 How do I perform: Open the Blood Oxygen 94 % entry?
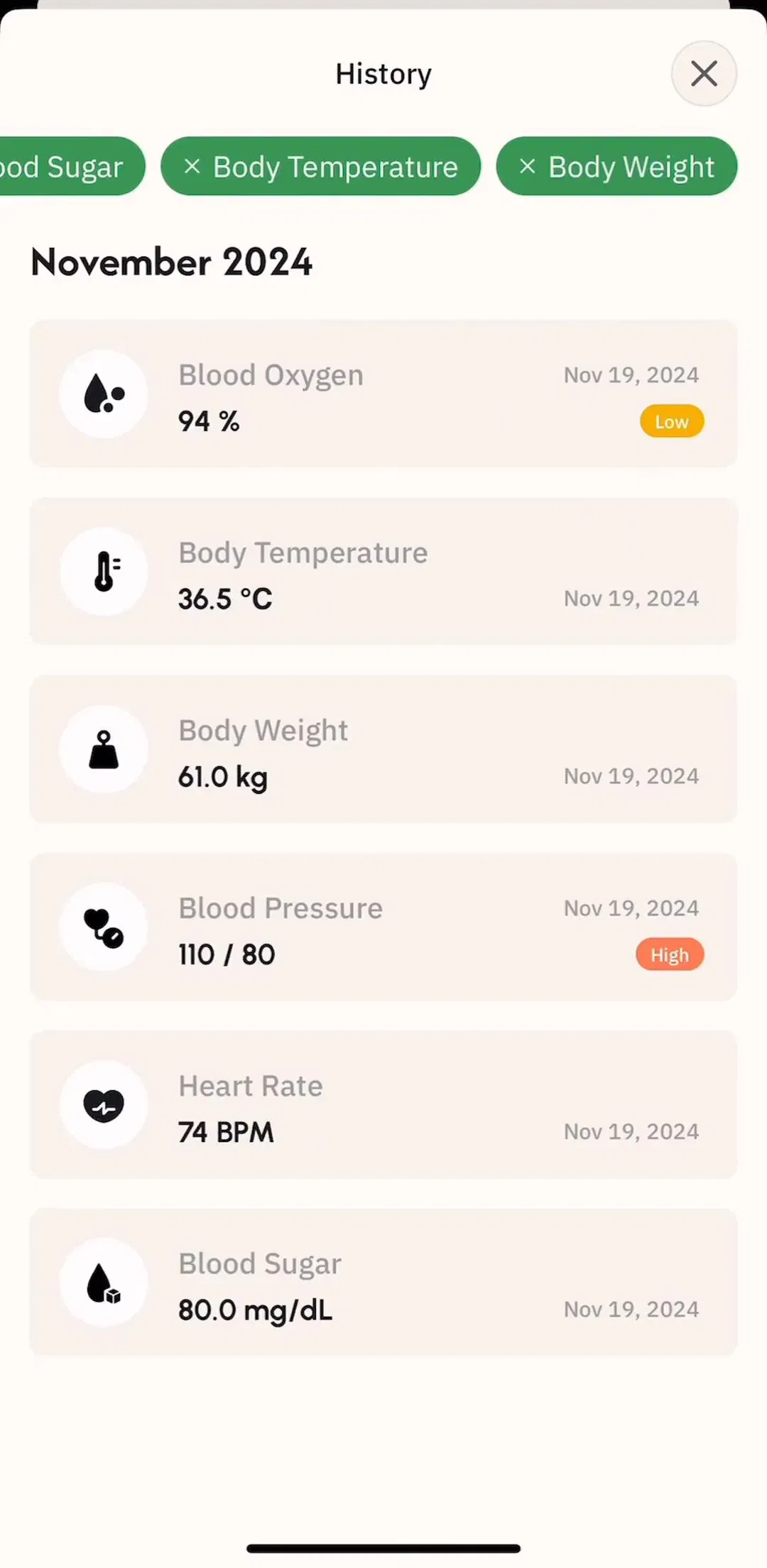(383, 393)
